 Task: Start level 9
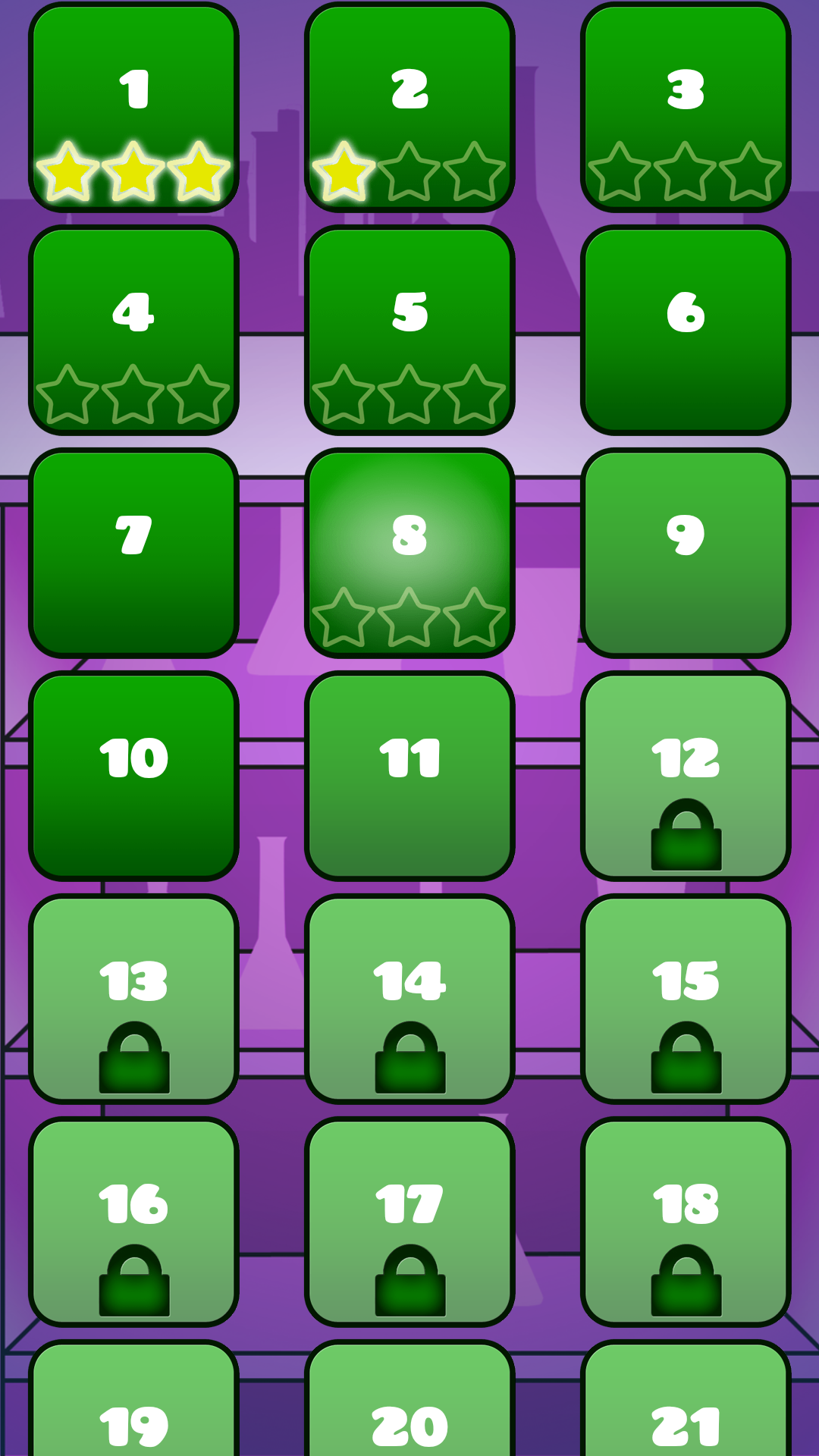686,554
